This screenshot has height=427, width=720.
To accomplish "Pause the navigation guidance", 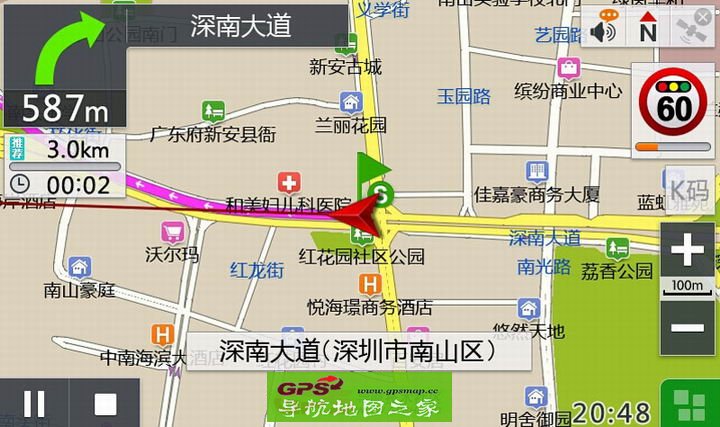I will [x=34, y=404].
